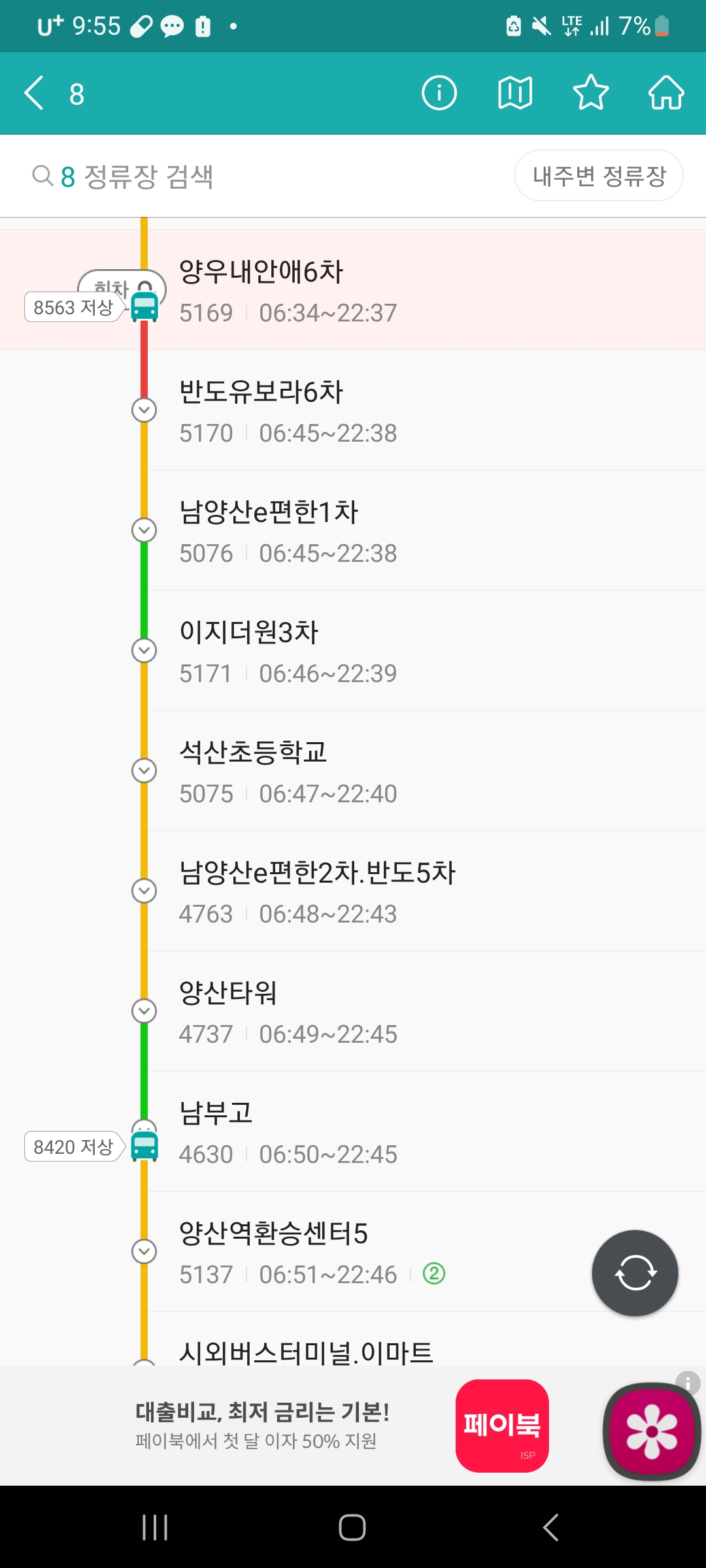Open stop 남양산e편한2차.반도5차

353,891
